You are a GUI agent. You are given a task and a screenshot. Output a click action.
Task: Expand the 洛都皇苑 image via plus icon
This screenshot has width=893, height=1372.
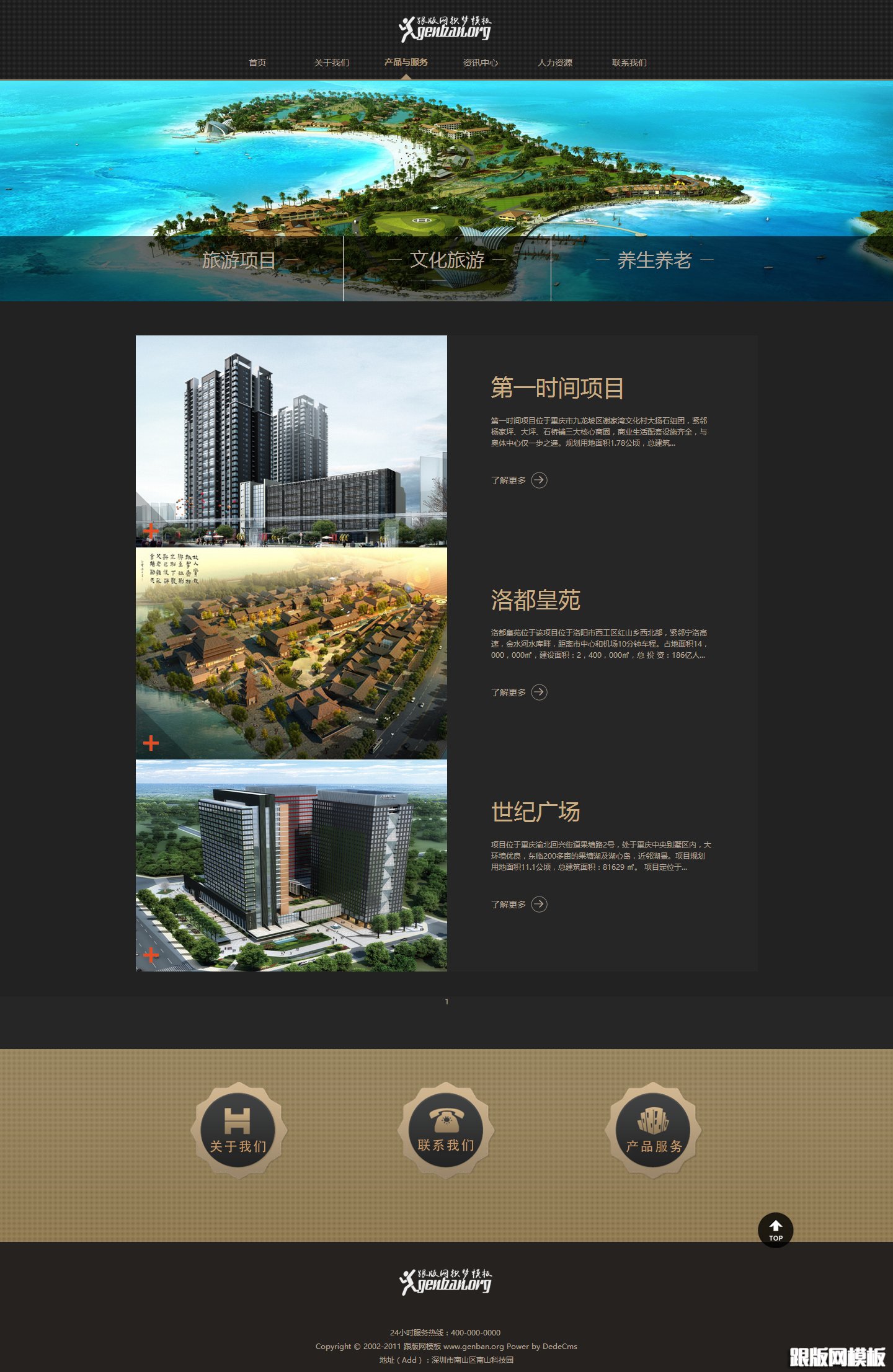tap(152, 742)
